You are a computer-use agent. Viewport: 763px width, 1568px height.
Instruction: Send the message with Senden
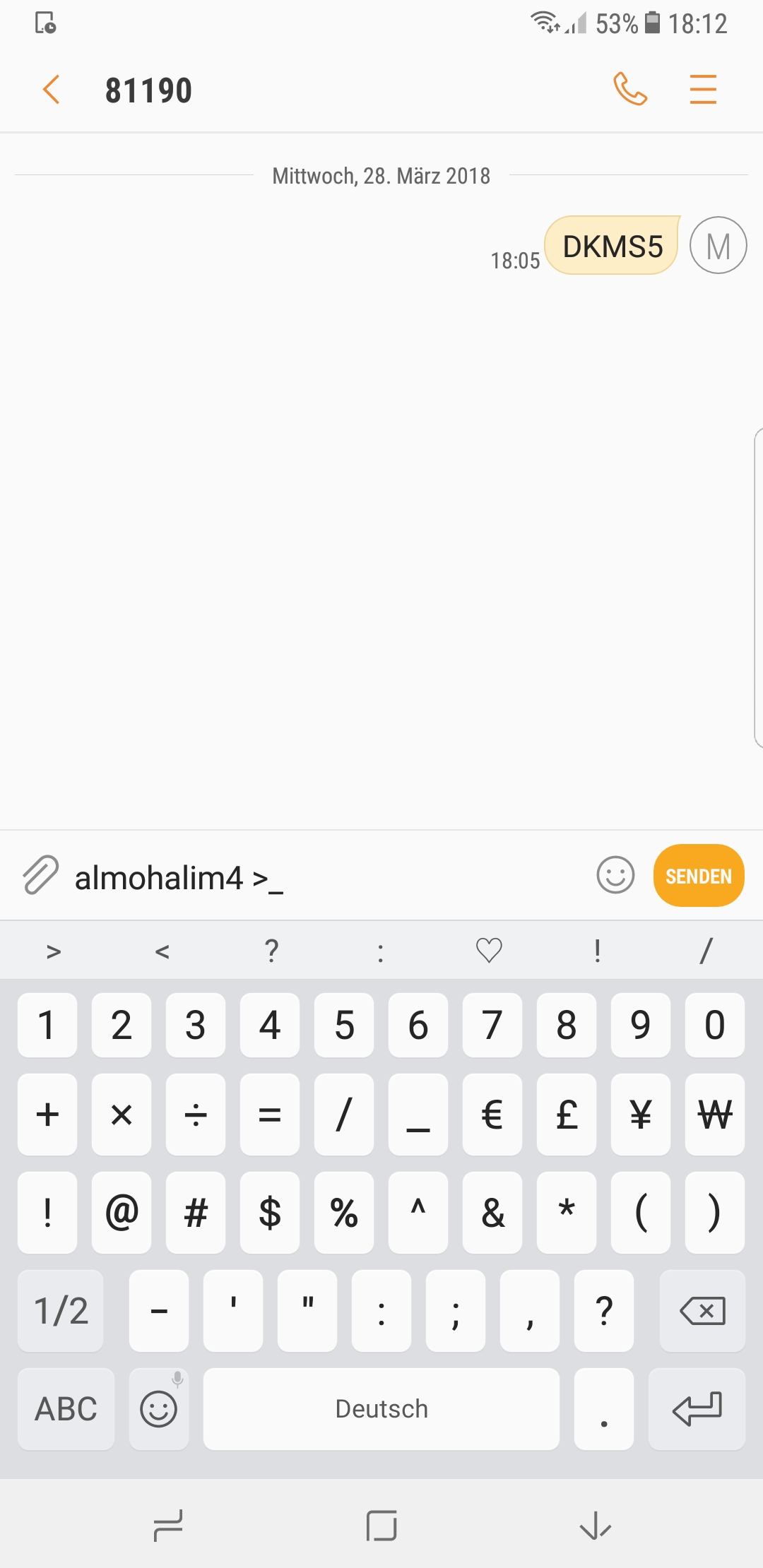tap(699, 875)
